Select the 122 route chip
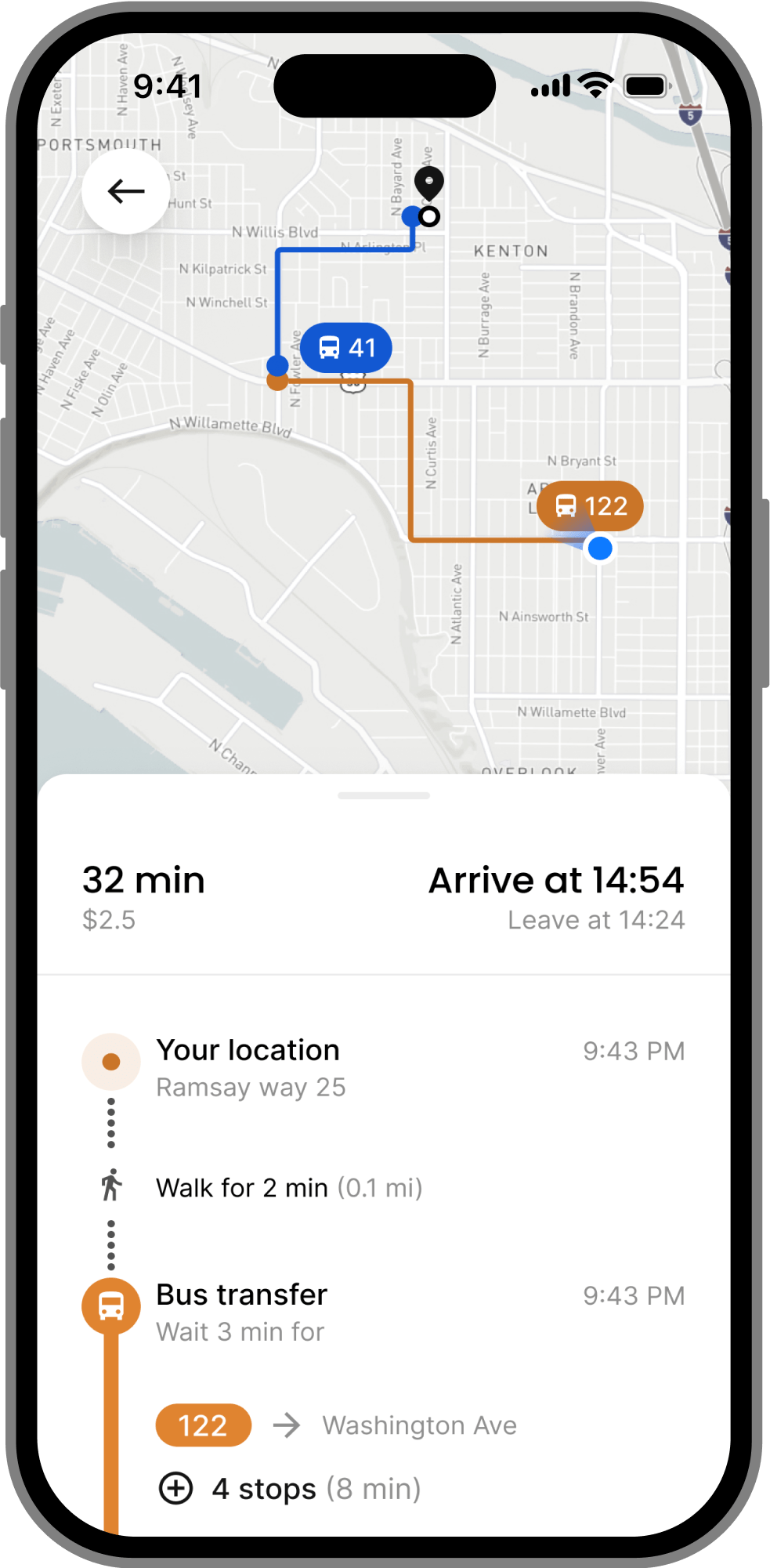 (x=204, y=1425)
